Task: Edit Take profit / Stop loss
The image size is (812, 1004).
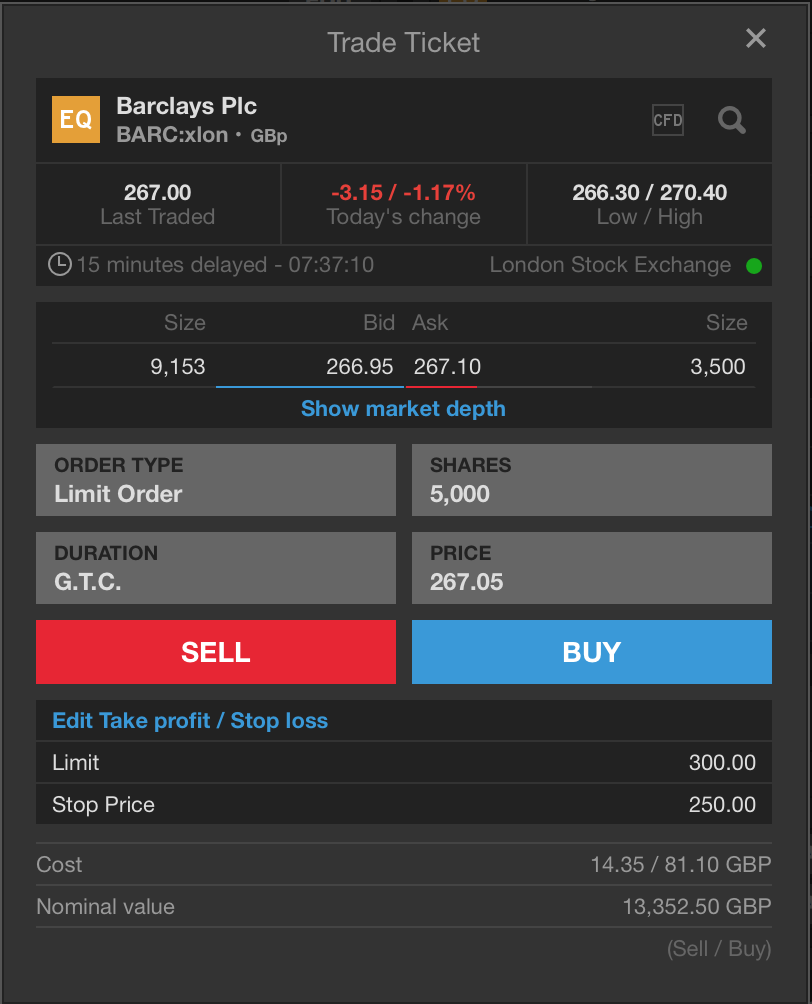Action: click(x=190, y=721)
